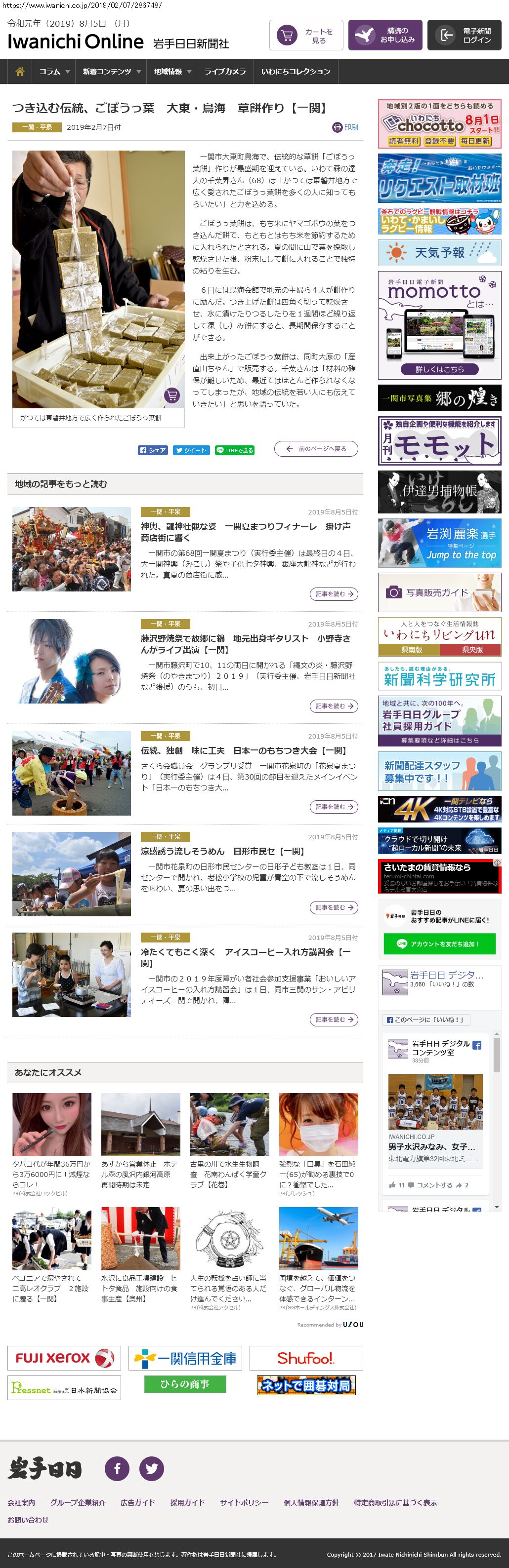
Task: Open the Twitter icon in the footer
Action: click(x=151, y=1468)
